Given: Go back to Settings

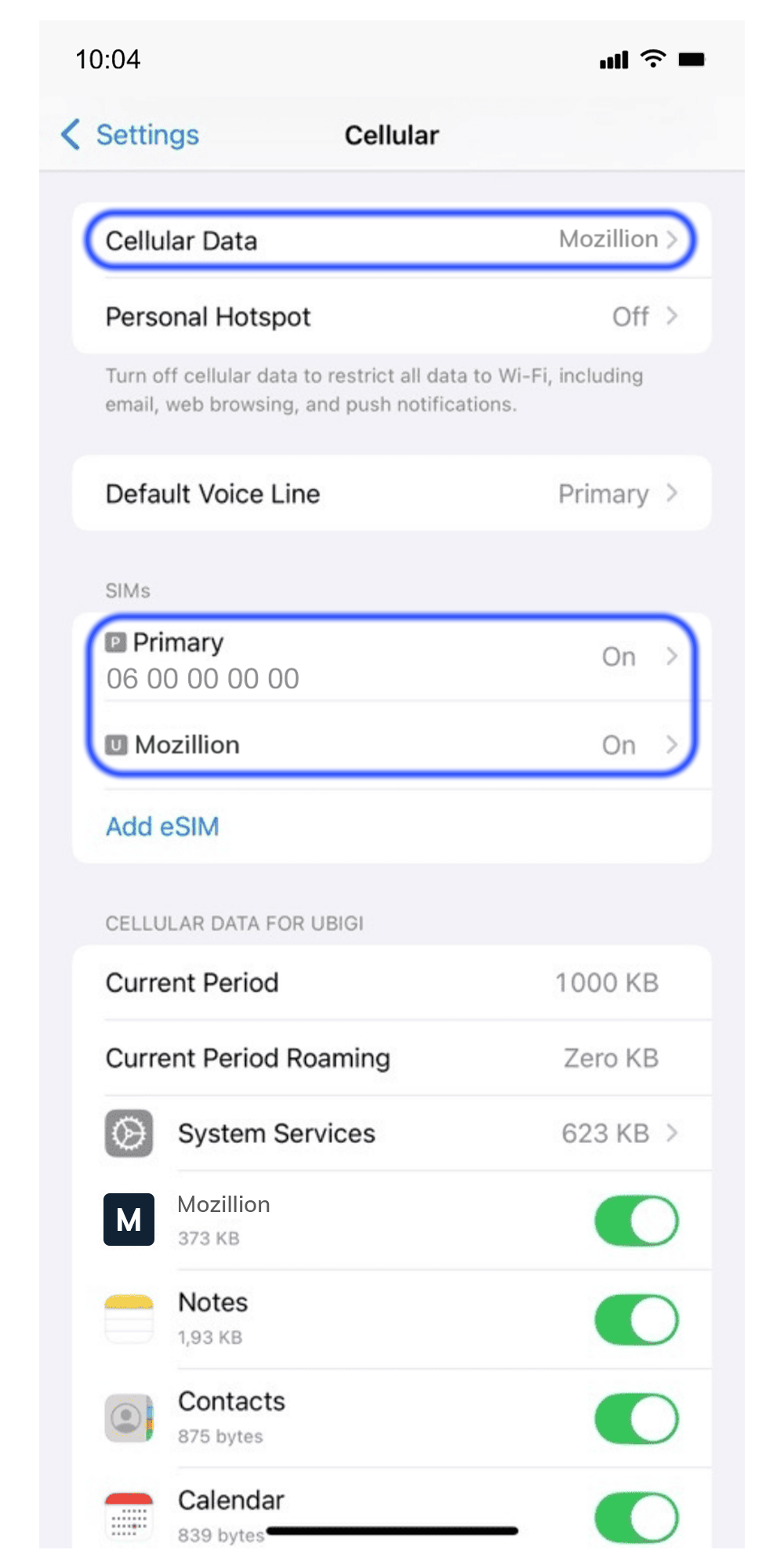Looking at the screenshot, I should [131, 135].
